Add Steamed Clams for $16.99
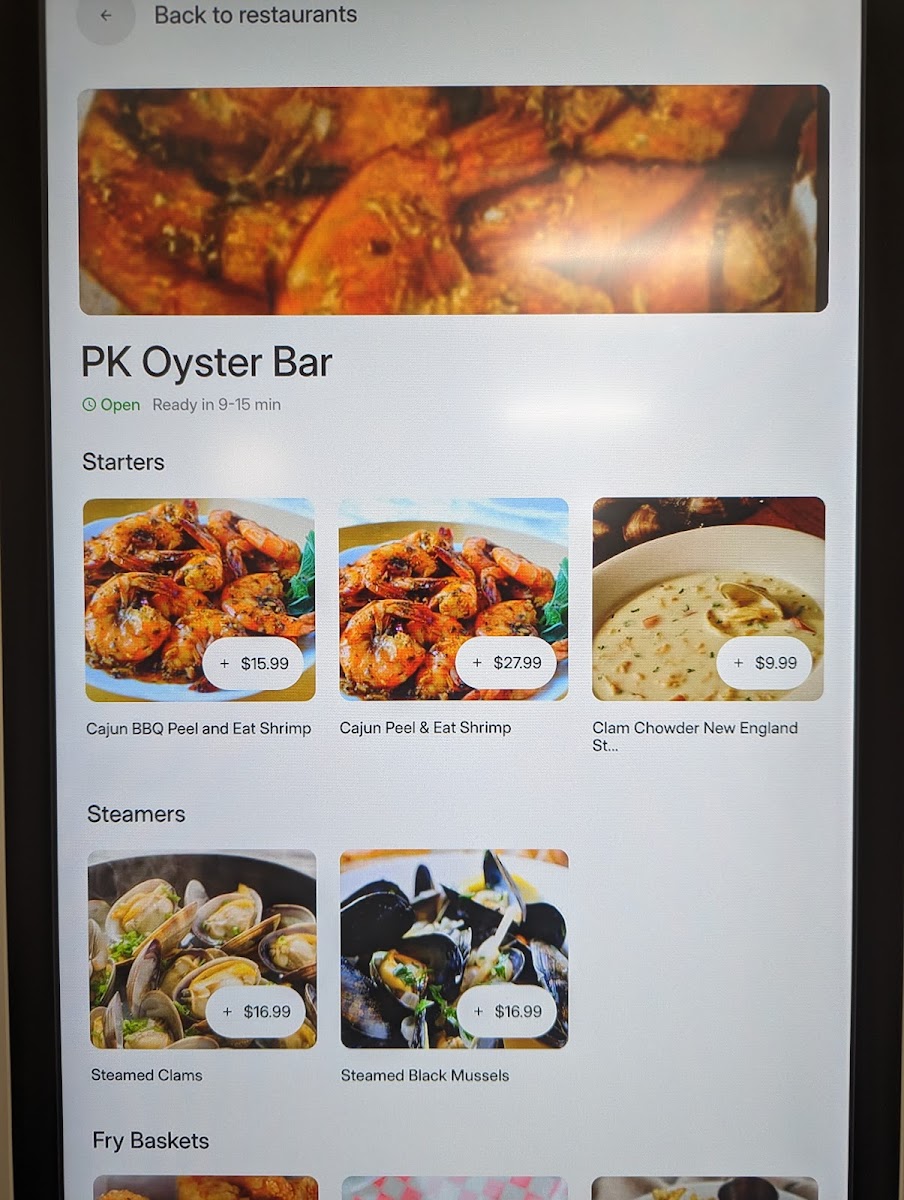Viewport: 904px width, 1200px height. coord(255,1011)
